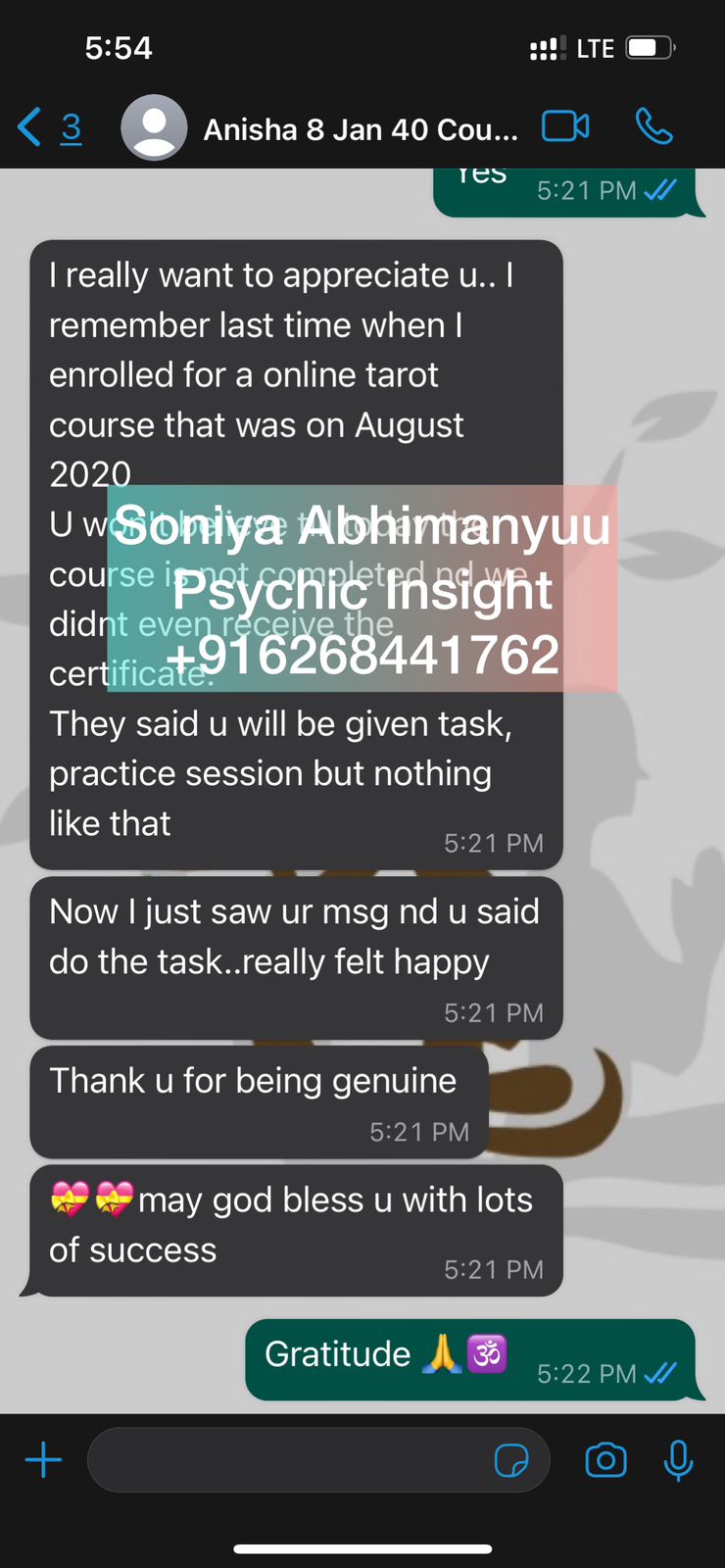Start a voice call with Anisha

(653, 127)
